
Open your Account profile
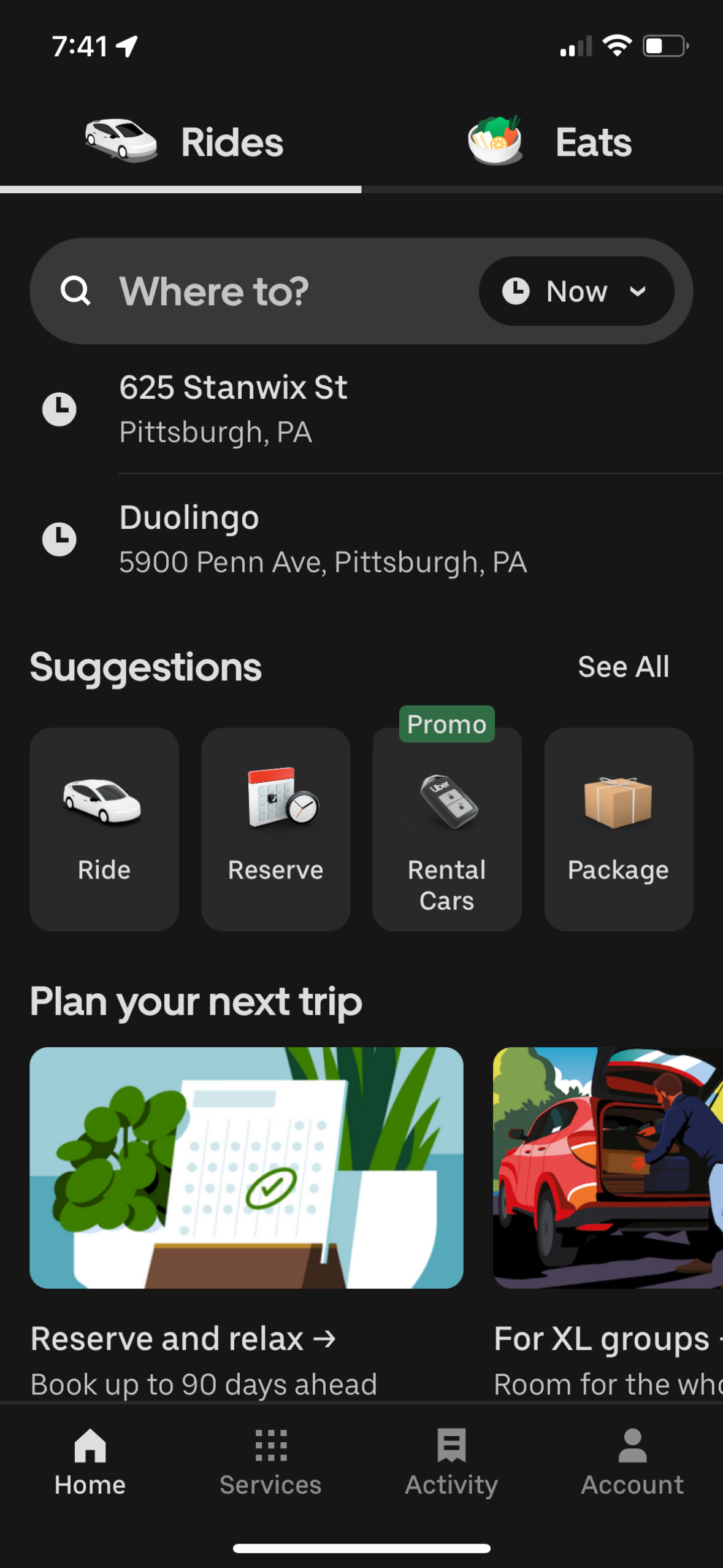633,1466
